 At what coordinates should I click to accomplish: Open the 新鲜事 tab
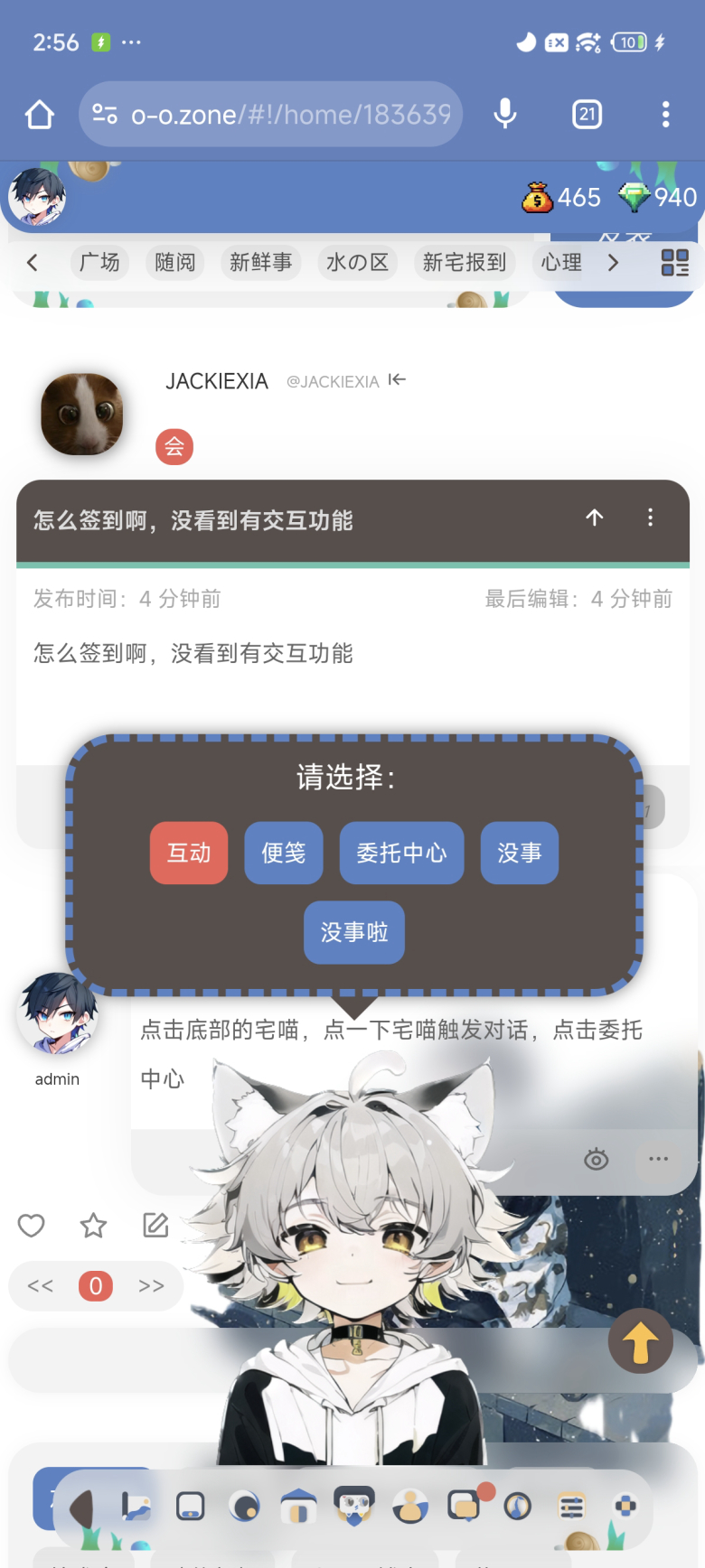pos(260,263)
